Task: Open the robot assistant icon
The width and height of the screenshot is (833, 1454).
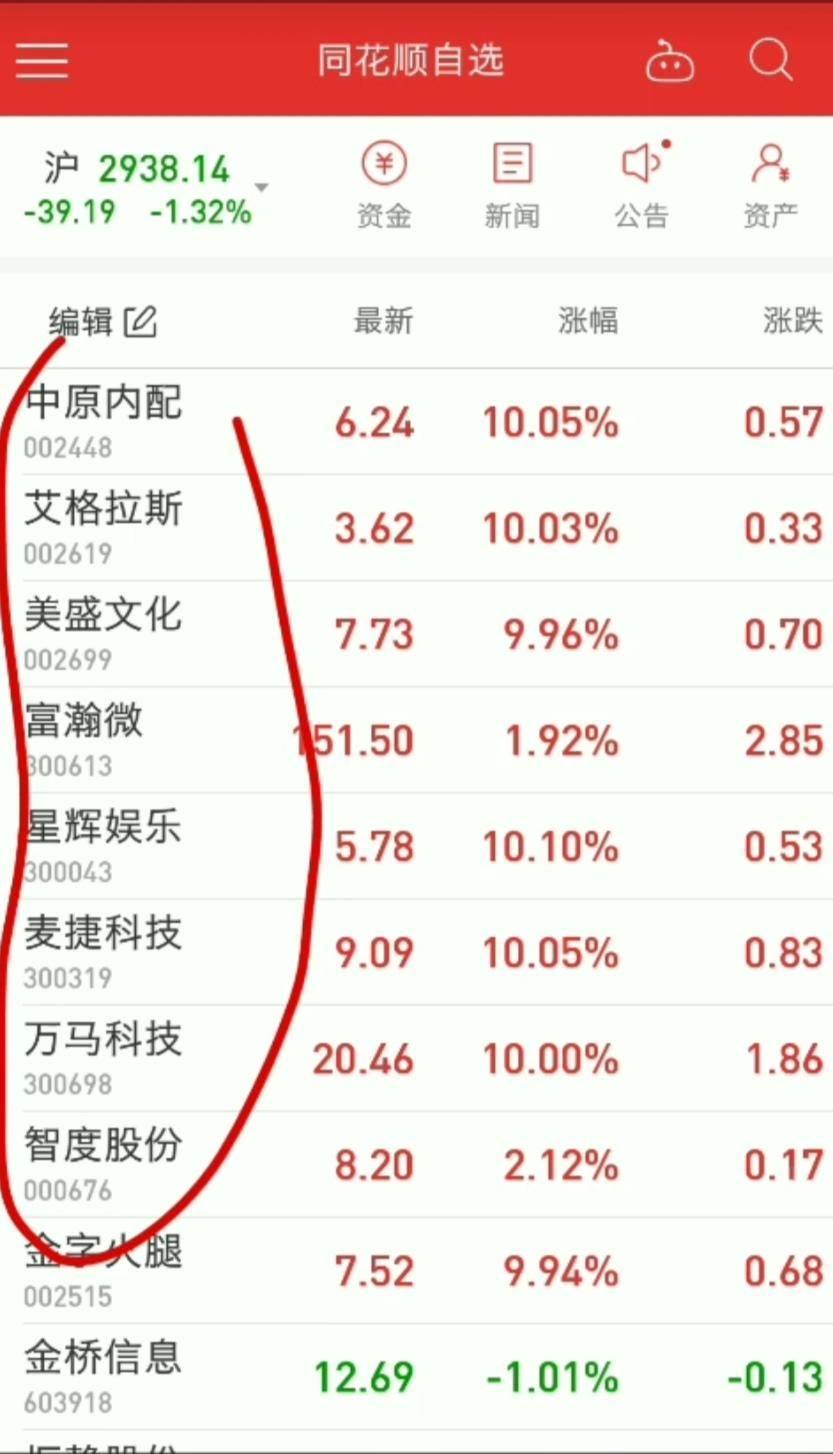Action: [670, 61]
